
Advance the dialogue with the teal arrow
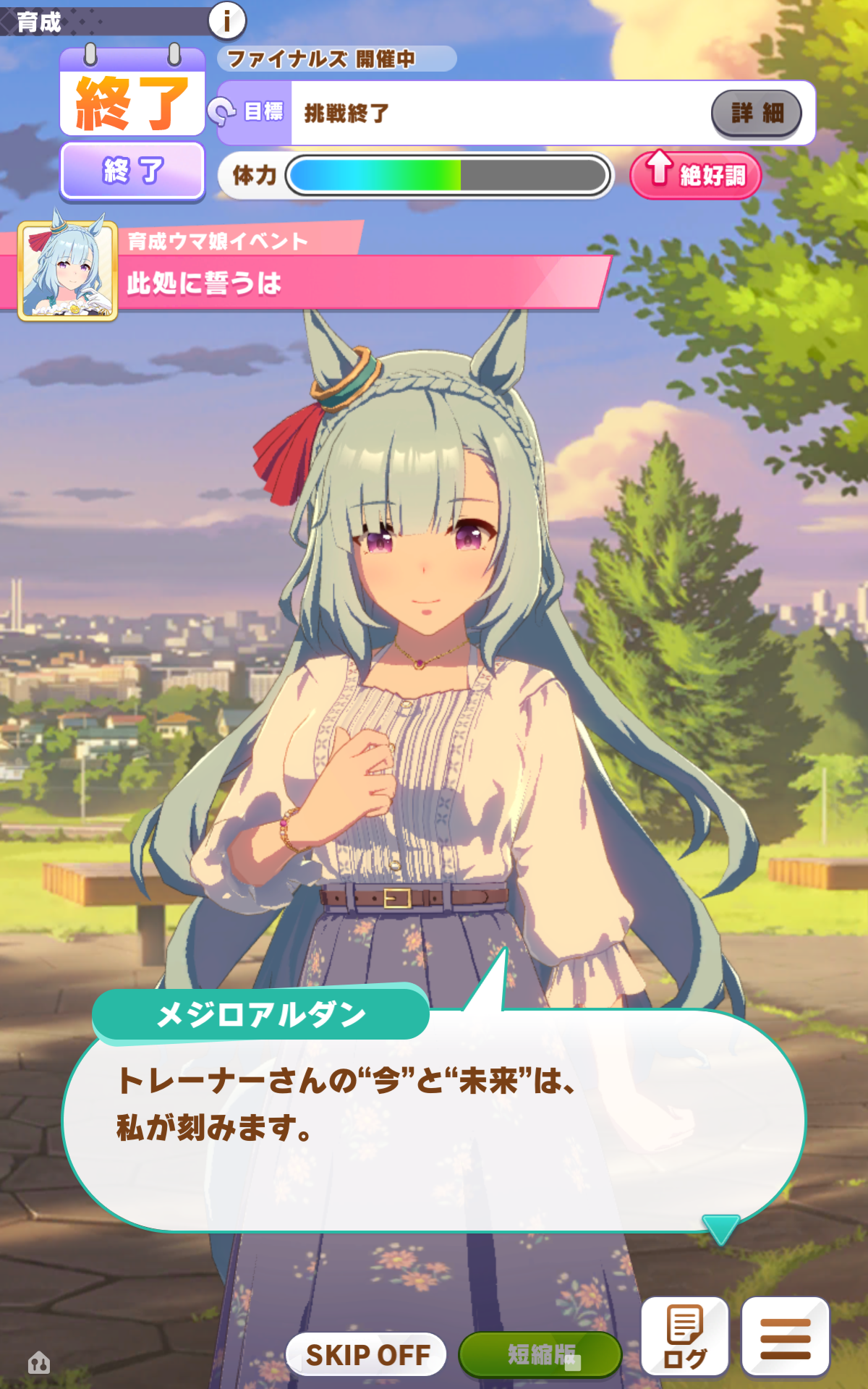pyautogui.click(x=720, y=1228)
